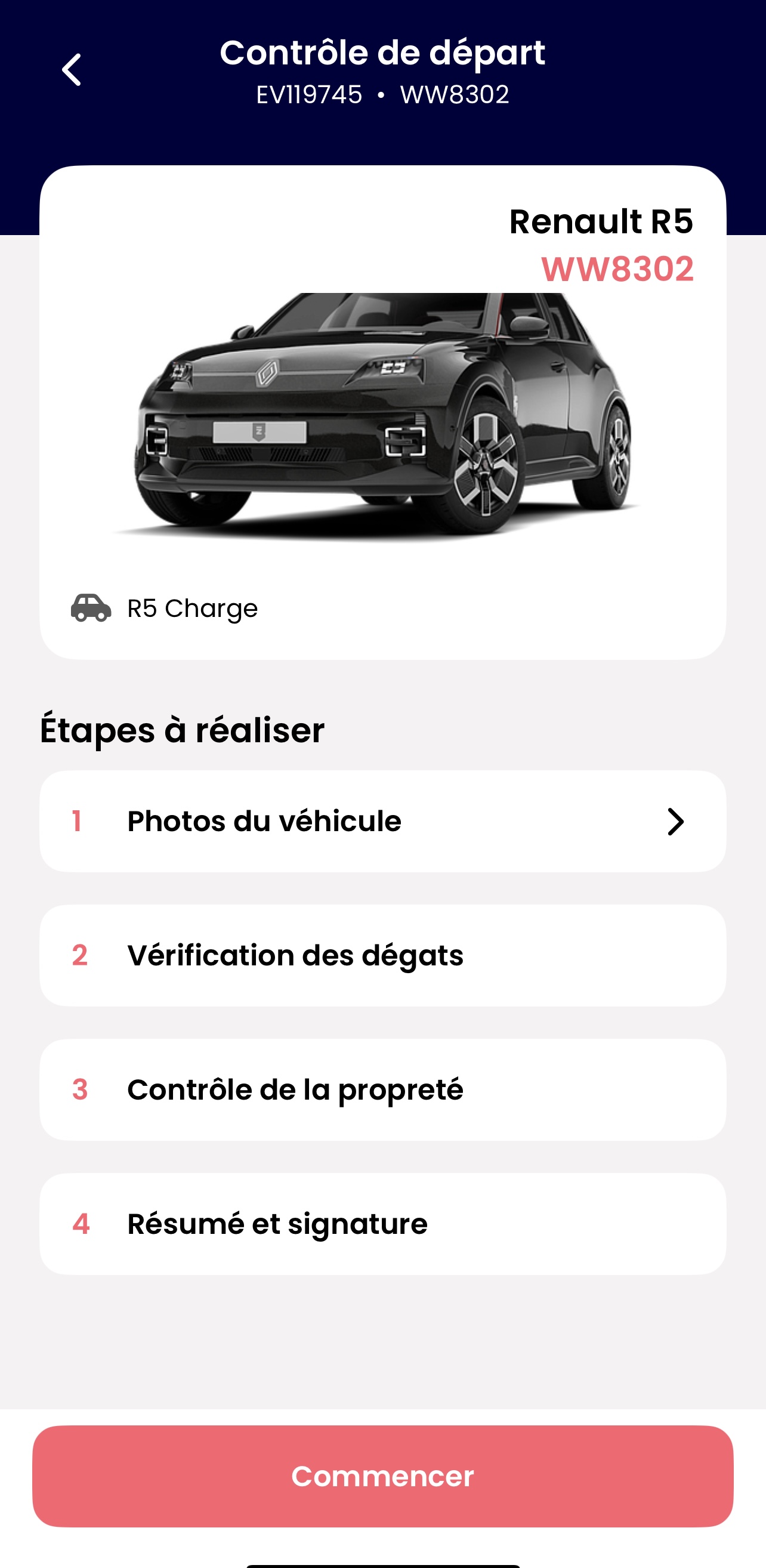Open the Photos du véhicule step

point(382,821)
